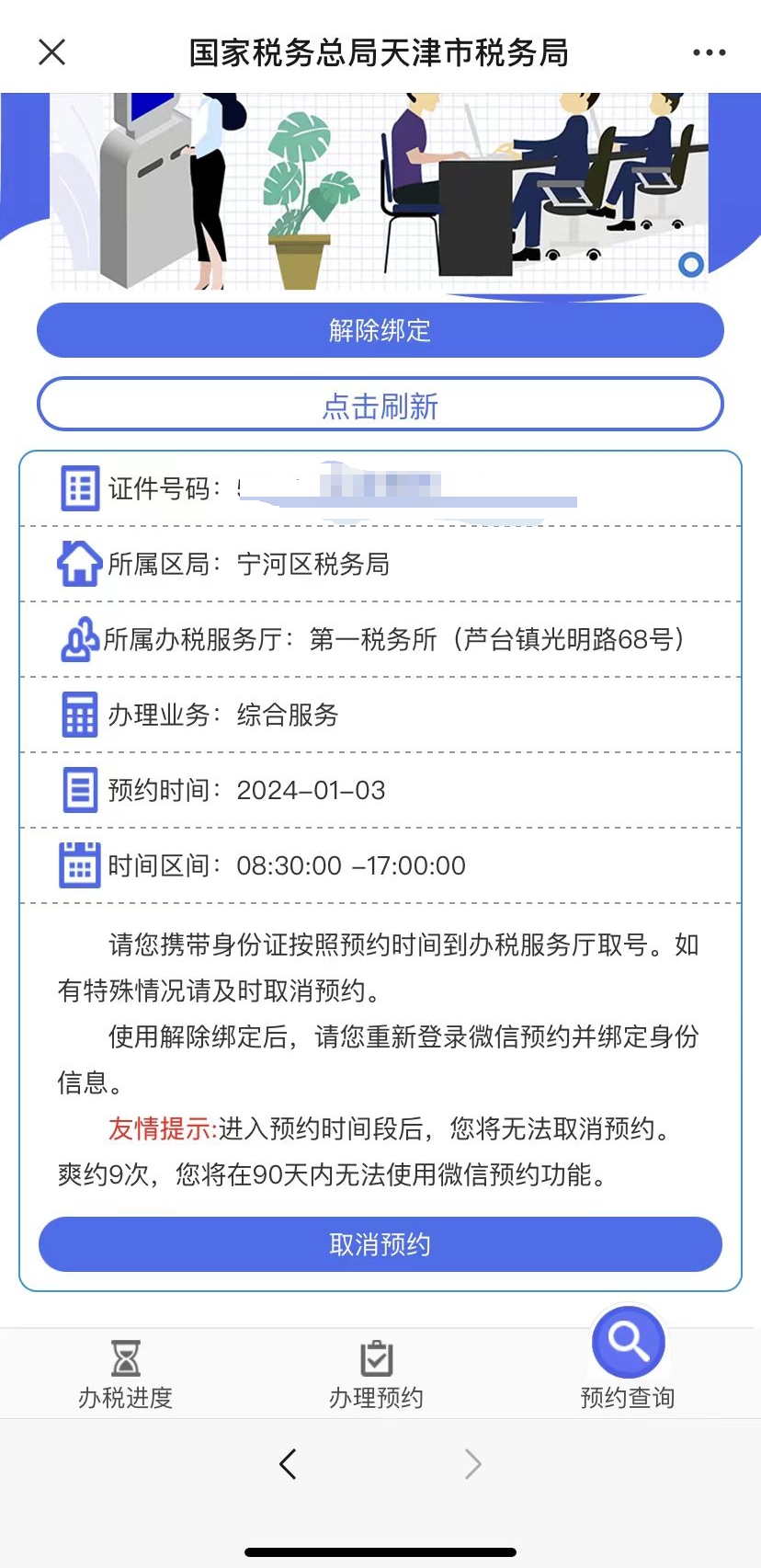The width and height of the screenshot is (761, 1568).
Task: Open the 预约查询 tab
Action: [x=628, y=1361]
